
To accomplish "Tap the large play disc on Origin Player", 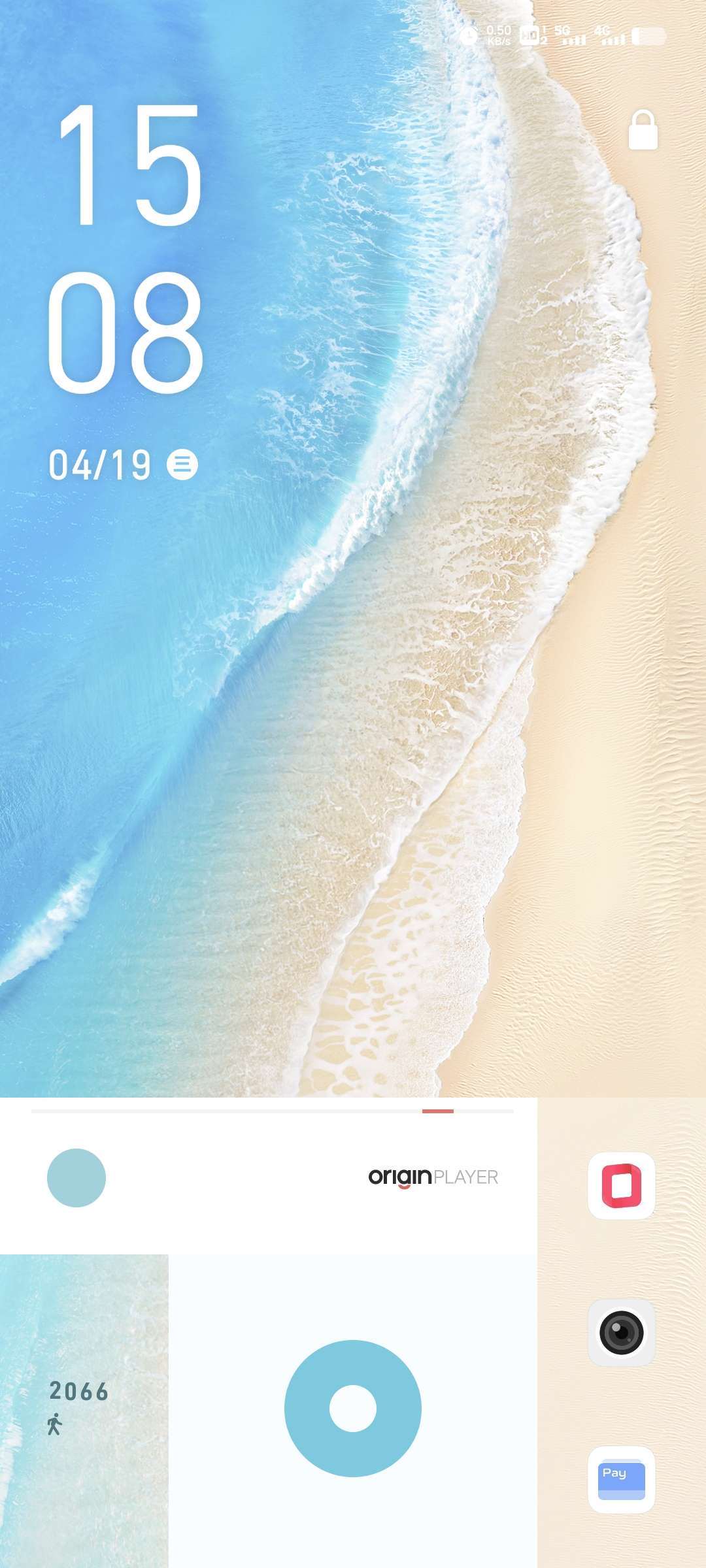I will pos(353,1409).
